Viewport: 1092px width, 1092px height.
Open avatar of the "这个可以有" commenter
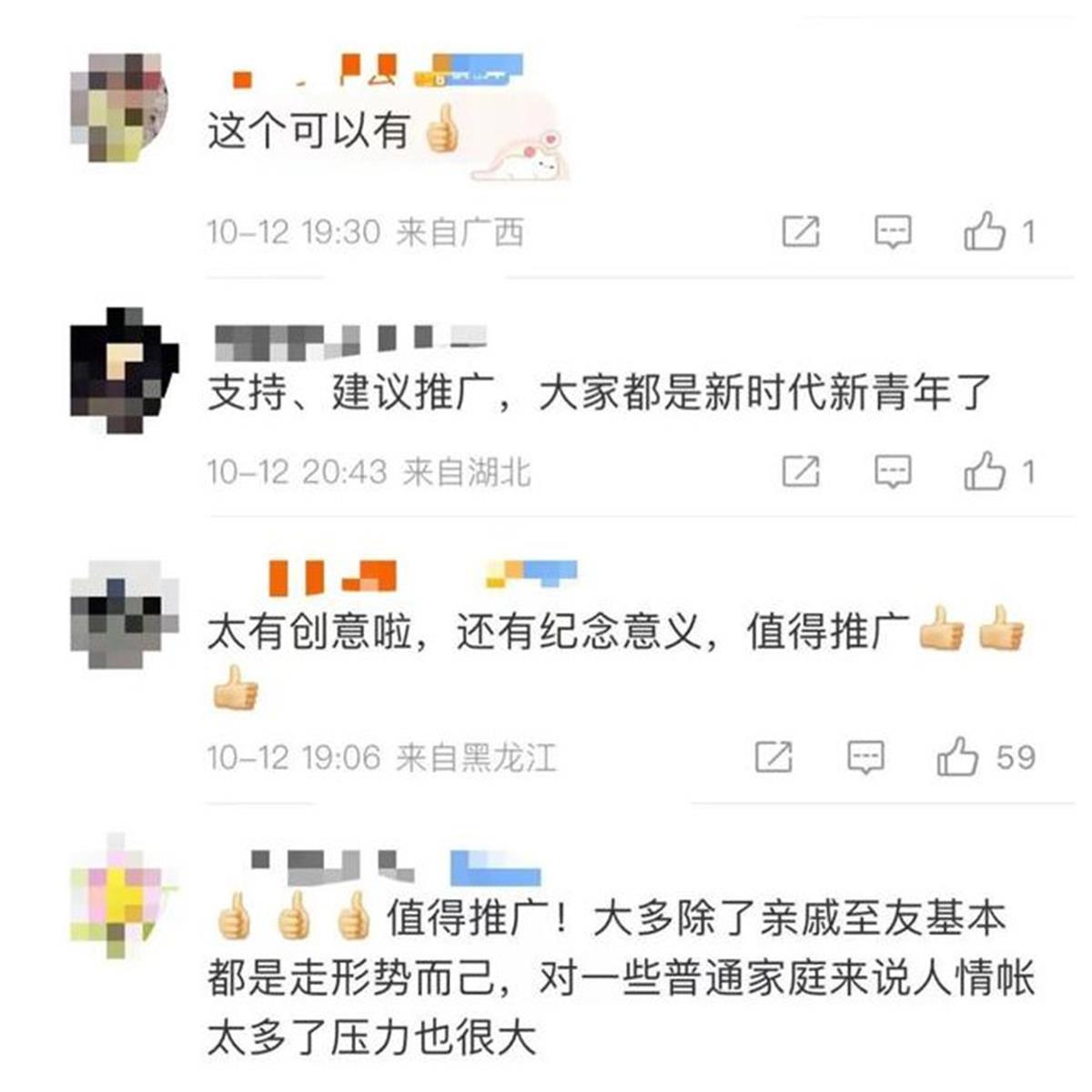[x=120, y=107]
